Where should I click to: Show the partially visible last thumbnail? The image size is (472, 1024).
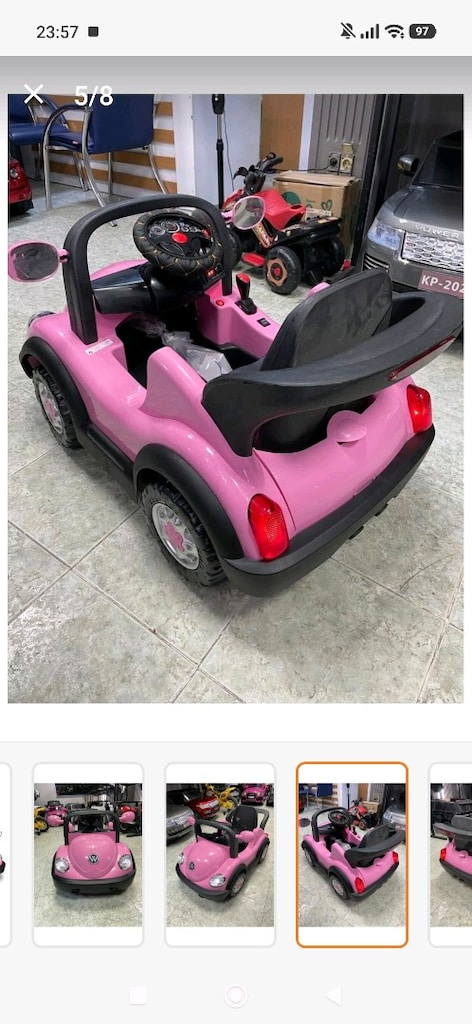click(x=450, y=854)
